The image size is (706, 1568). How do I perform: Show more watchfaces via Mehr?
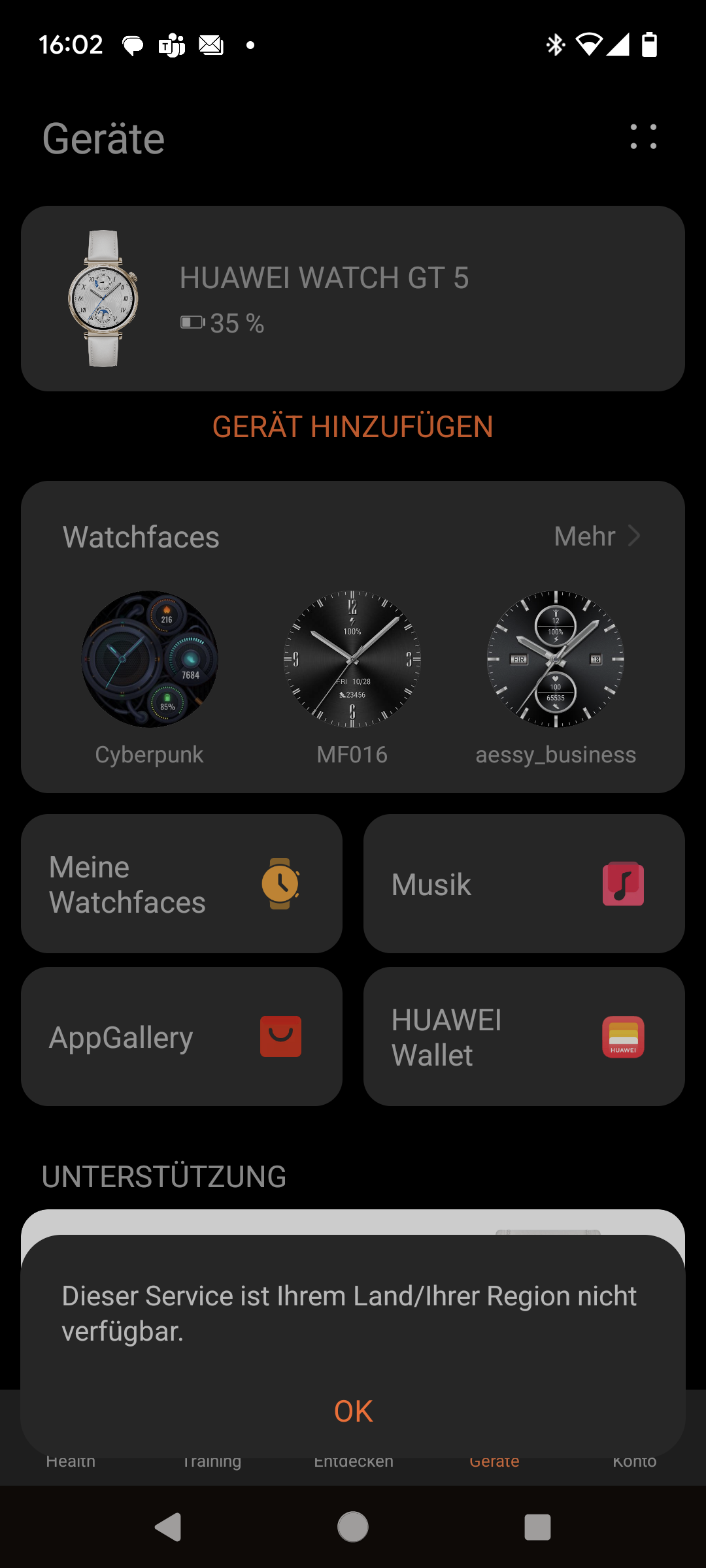(x=596, y=536)
